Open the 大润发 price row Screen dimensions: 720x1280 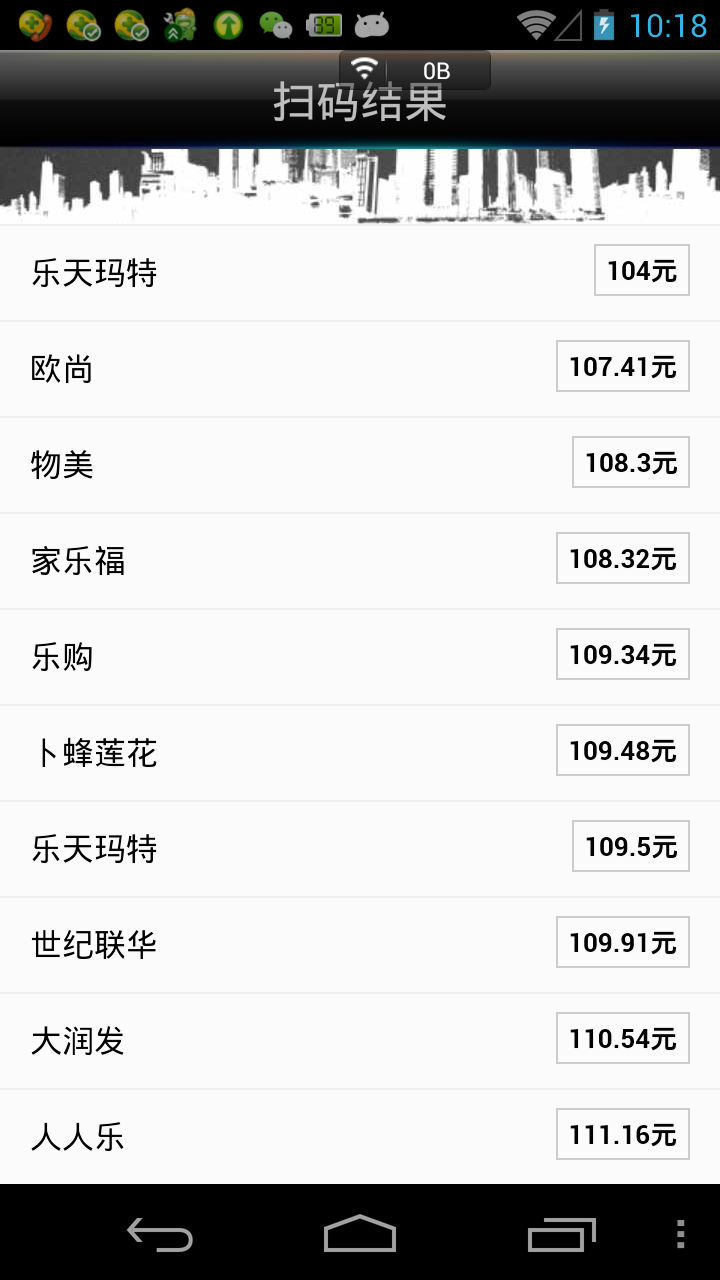pos(360,1041)
